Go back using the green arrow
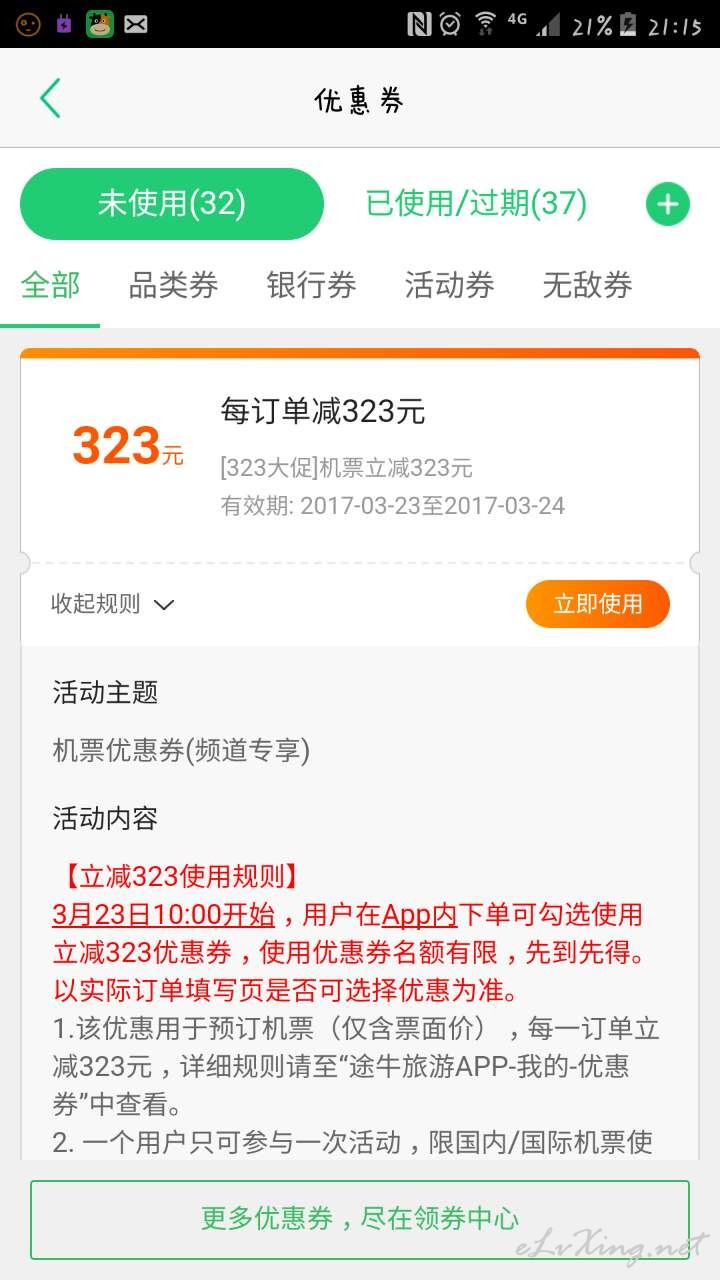The height and width of the screenshot is (1280, 720). pyautogui.click(x=50, y=99)
